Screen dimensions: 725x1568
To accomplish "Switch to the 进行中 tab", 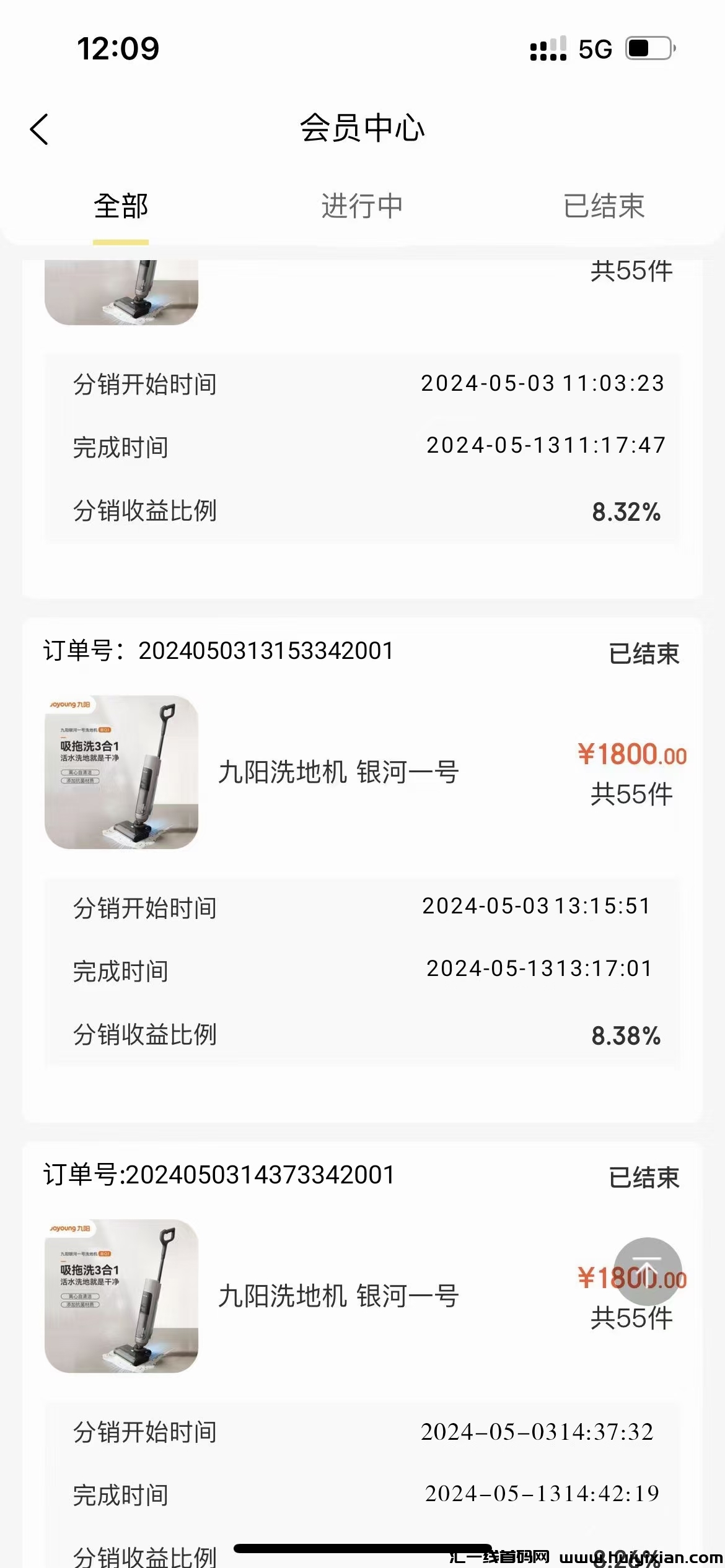I will point(361,207).
